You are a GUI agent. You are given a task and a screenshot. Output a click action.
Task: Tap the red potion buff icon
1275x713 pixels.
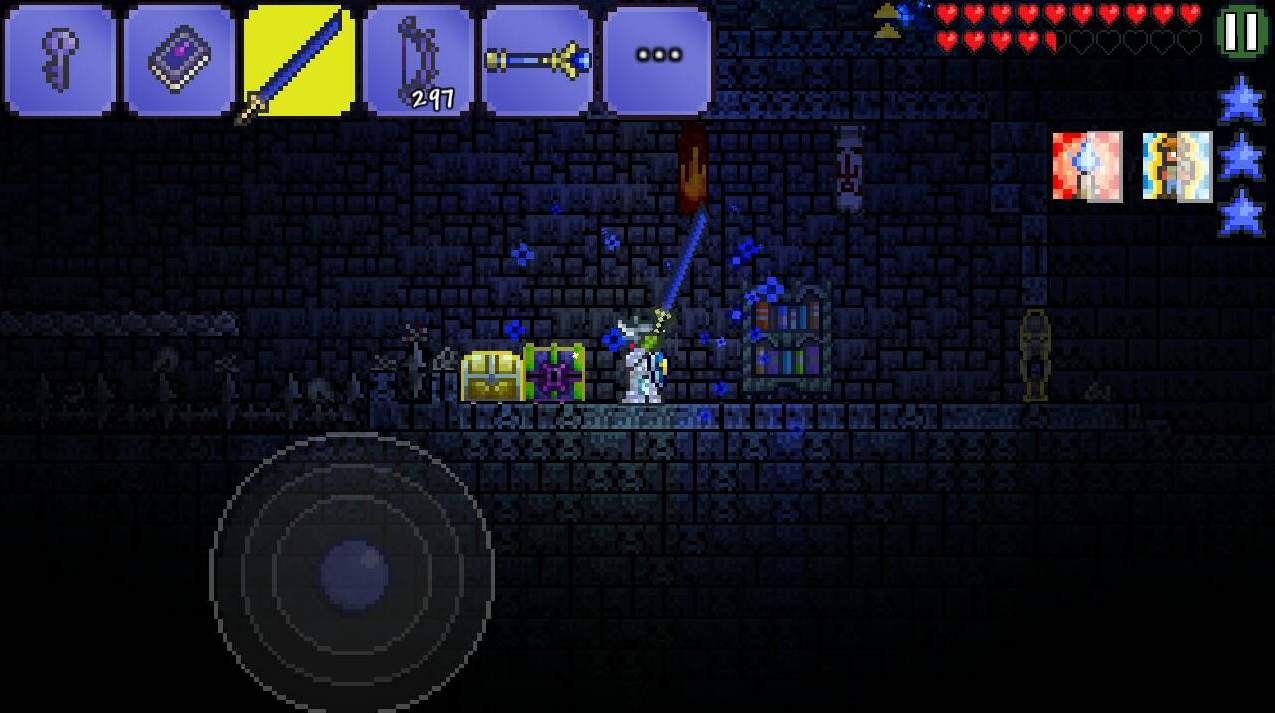(1087, 166)
